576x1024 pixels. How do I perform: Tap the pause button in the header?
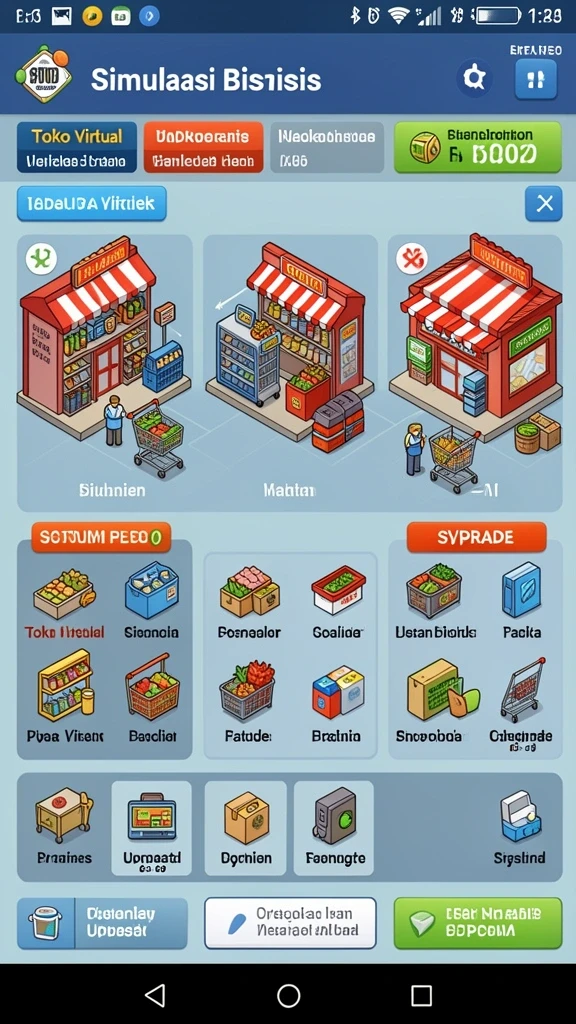(x=536, y=79)
